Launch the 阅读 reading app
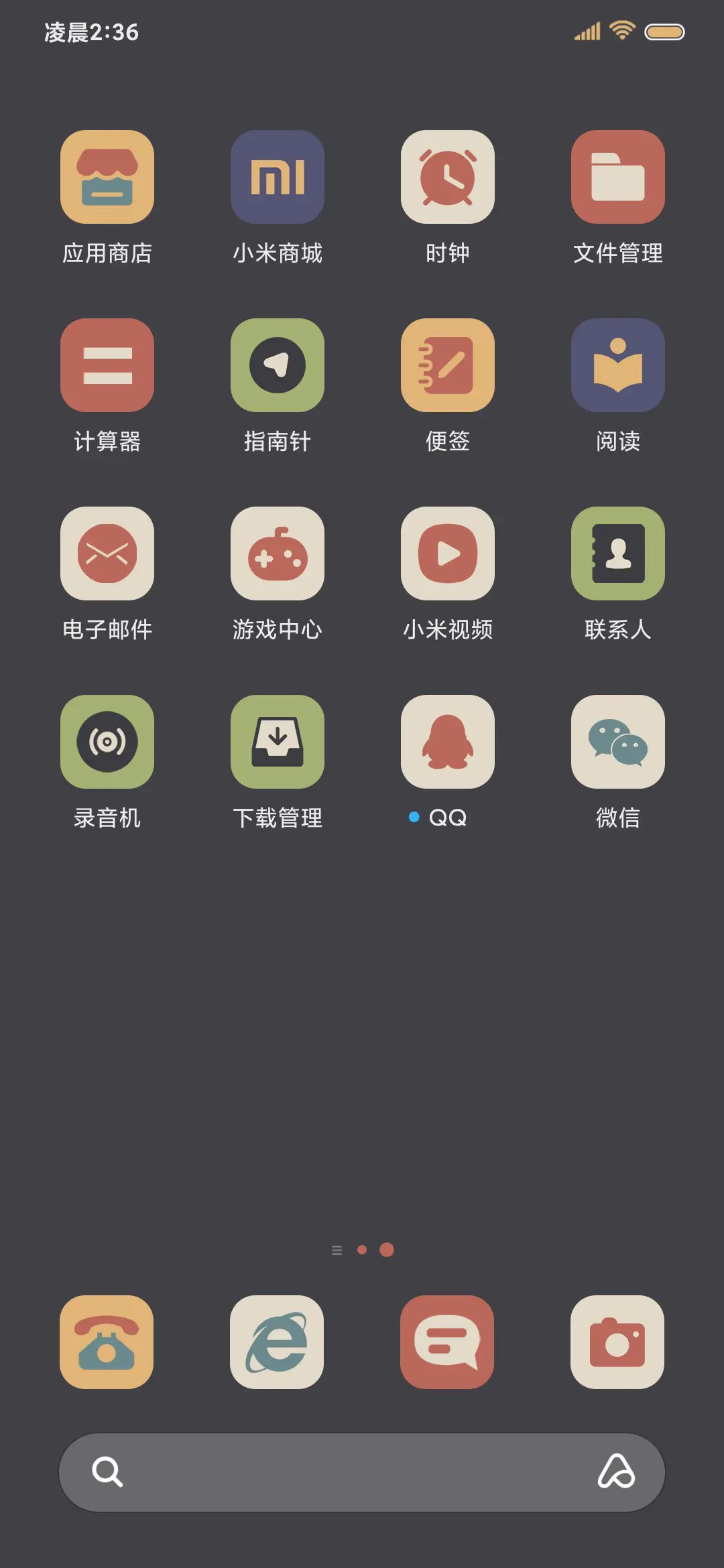This screenshot has height=1568, width=724. coord(617,365)
